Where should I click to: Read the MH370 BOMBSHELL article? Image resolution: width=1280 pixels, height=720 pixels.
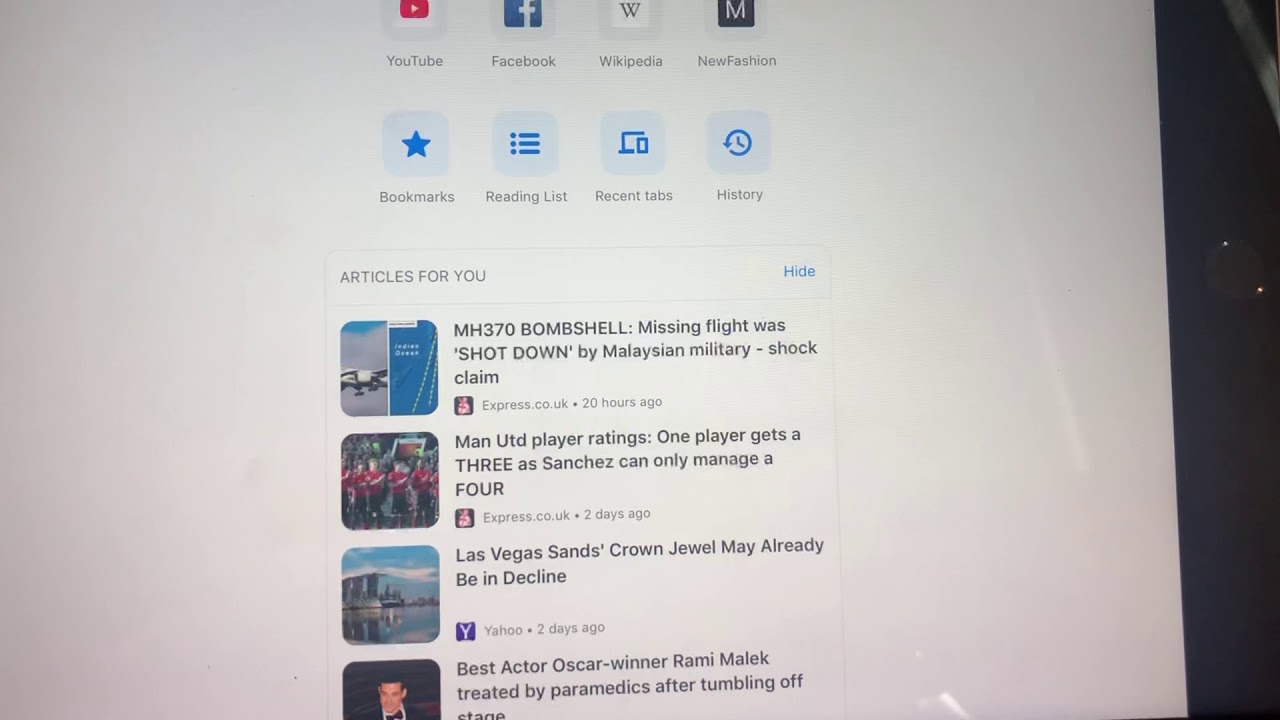click(x=634, y=351)
